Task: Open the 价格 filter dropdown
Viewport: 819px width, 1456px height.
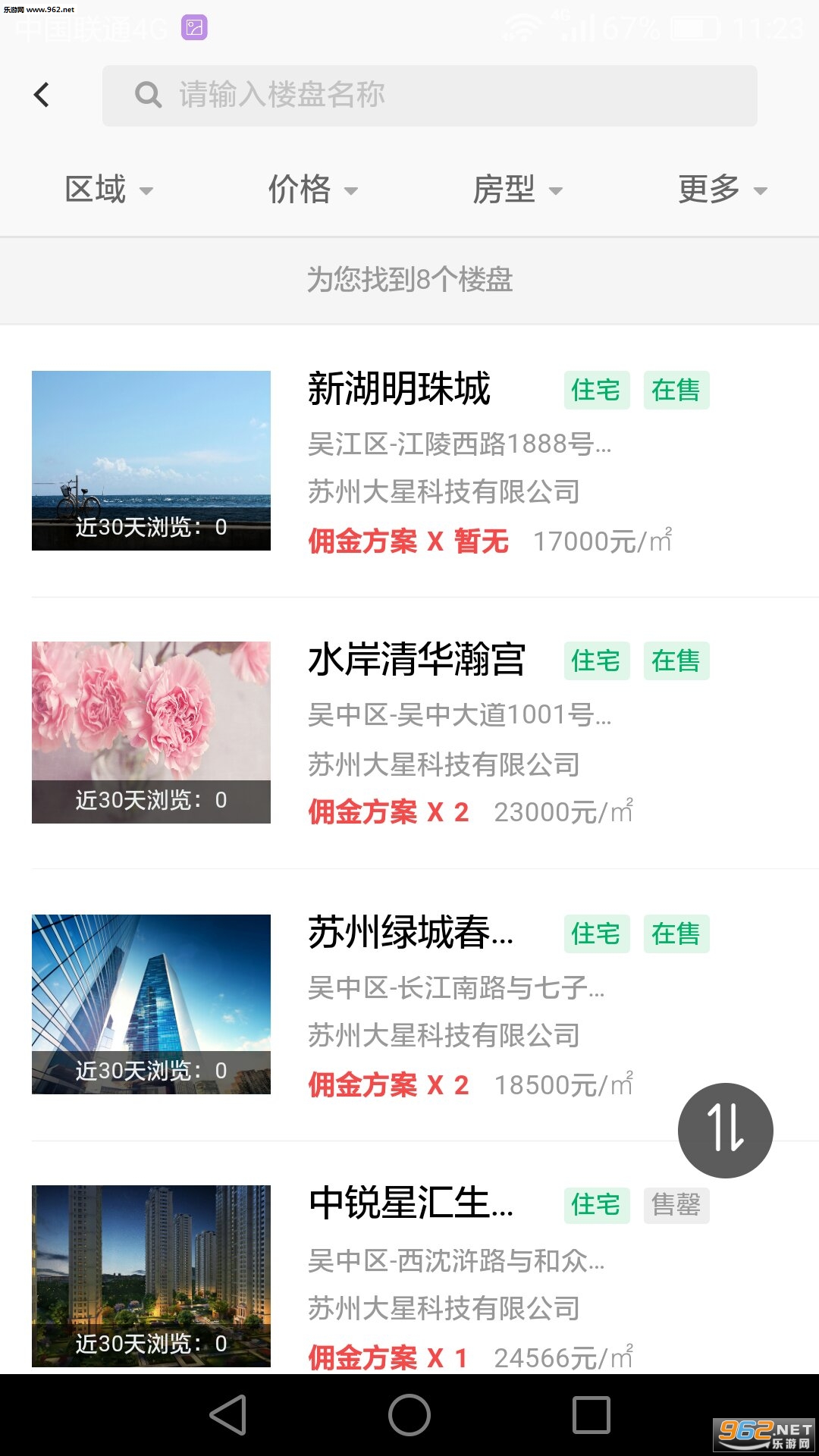Action: click(312, 190)
